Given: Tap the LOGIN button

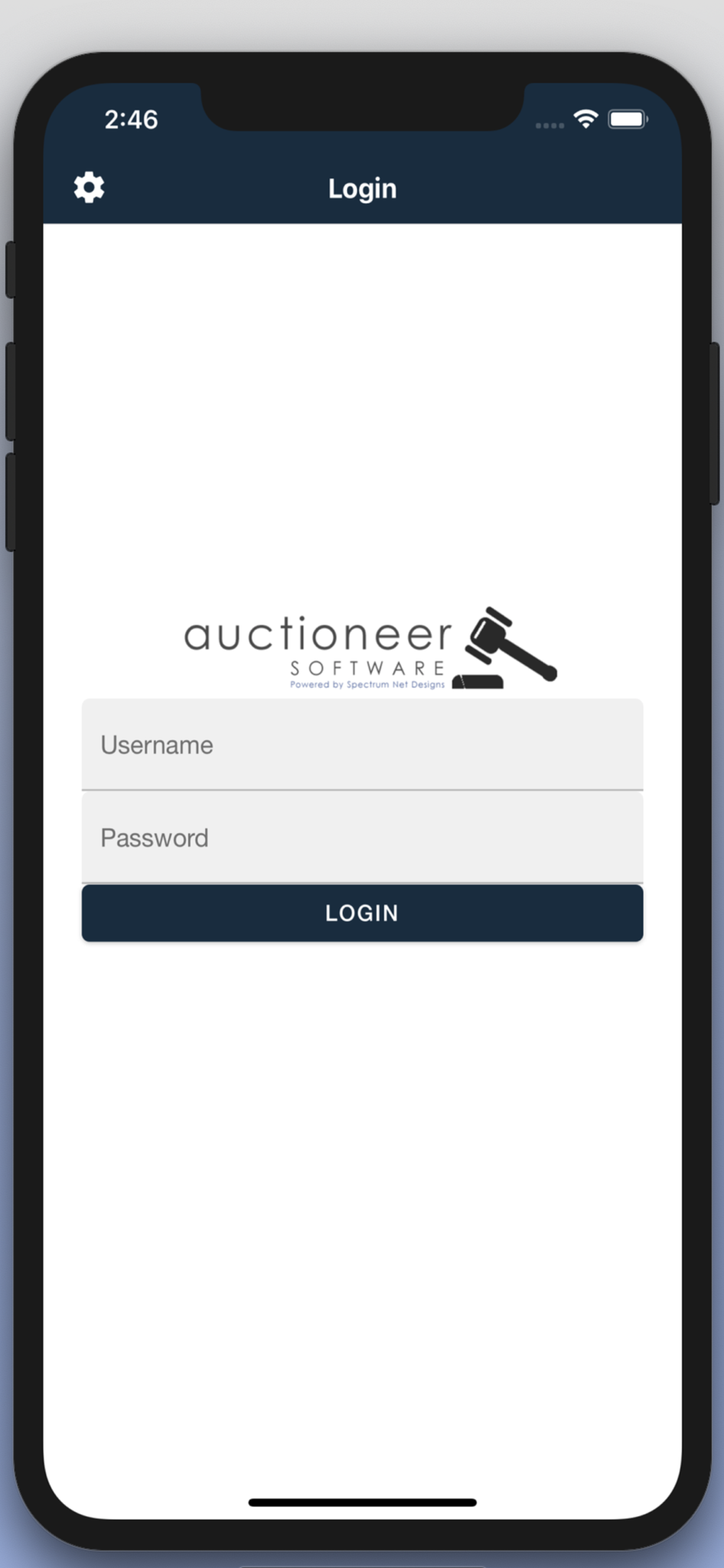Looking at the screenshot, I should click(x=362, y=913).
